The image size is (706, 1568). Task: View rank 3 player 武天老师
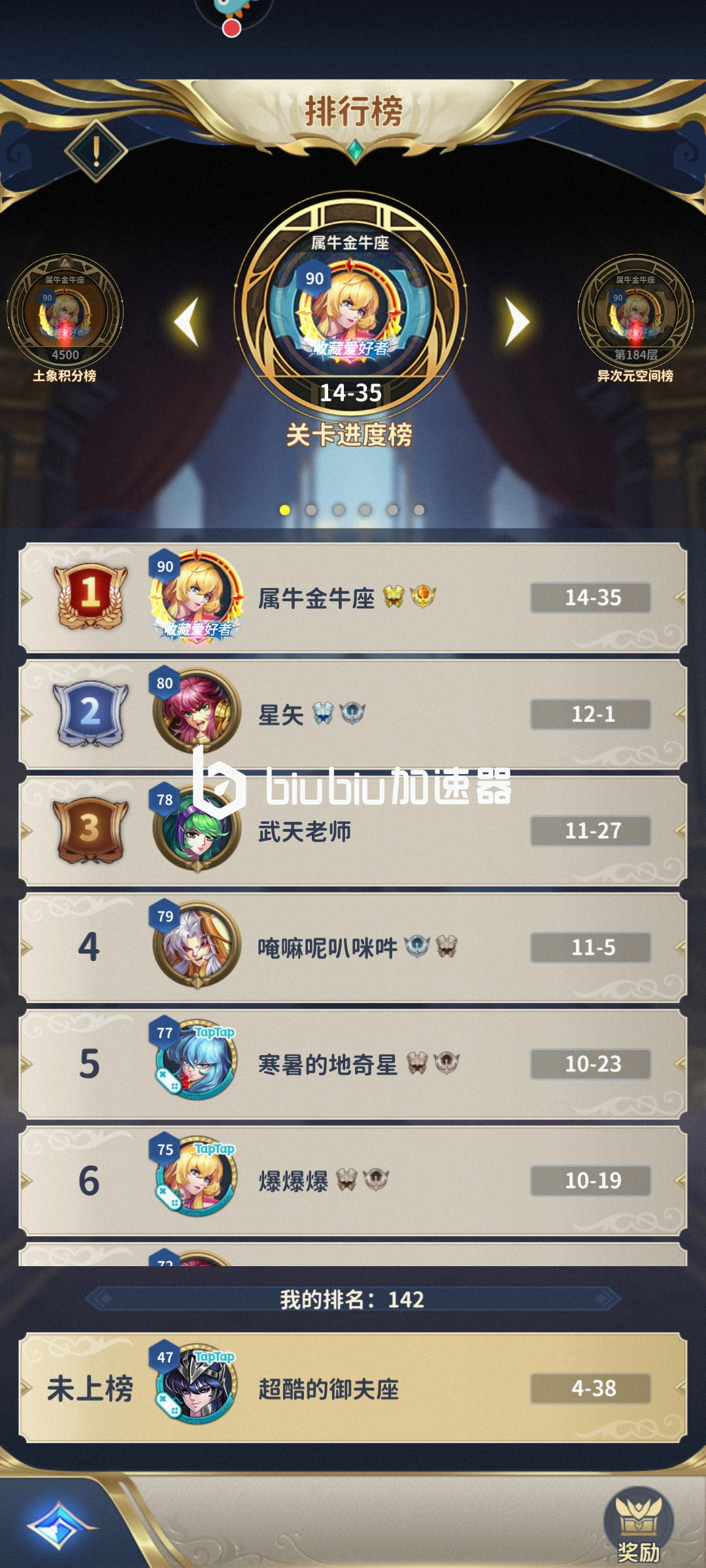click(353, 831)
